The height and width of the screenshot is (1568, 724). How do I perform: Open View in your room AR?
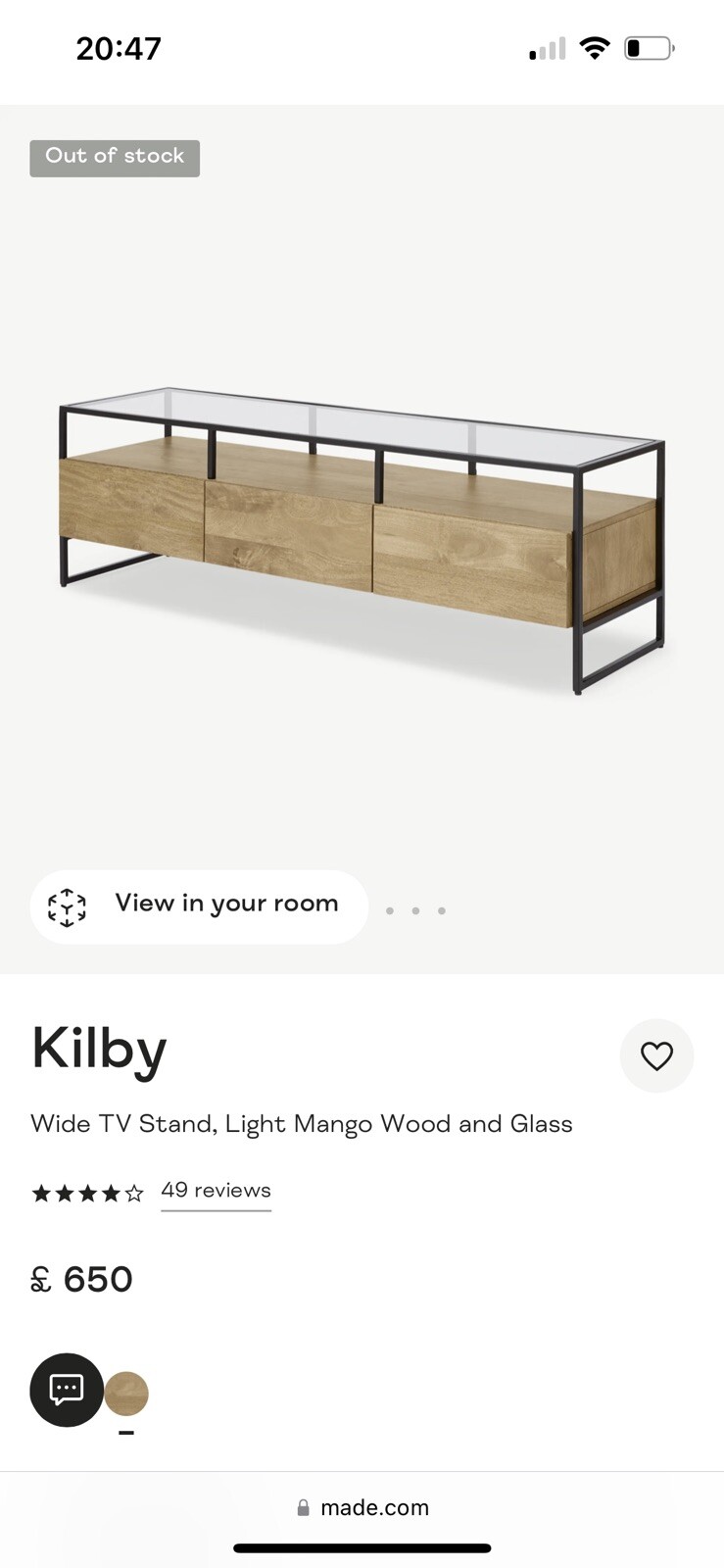(199, 906)
